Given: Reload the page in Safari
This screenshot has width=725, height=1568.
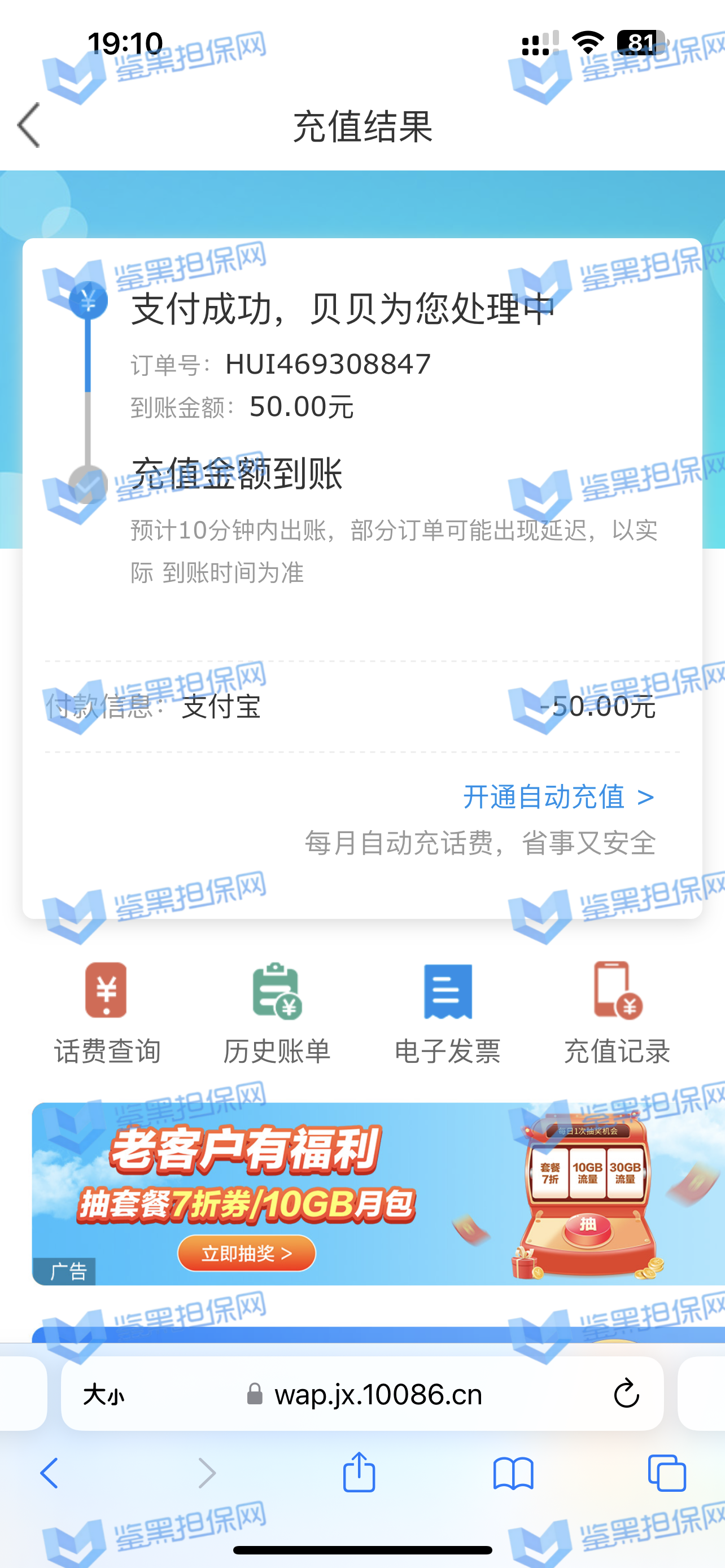Looking at the screenshot, I should point(626,1395).
